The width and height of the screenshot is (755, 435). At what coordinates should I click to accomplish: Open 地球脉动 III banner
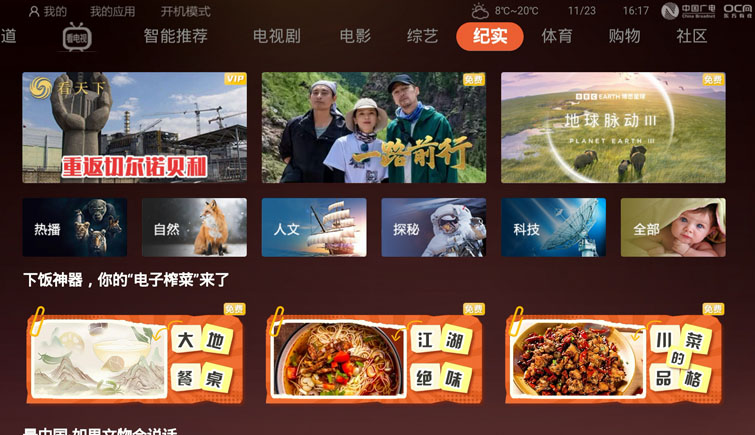(613, 127)
